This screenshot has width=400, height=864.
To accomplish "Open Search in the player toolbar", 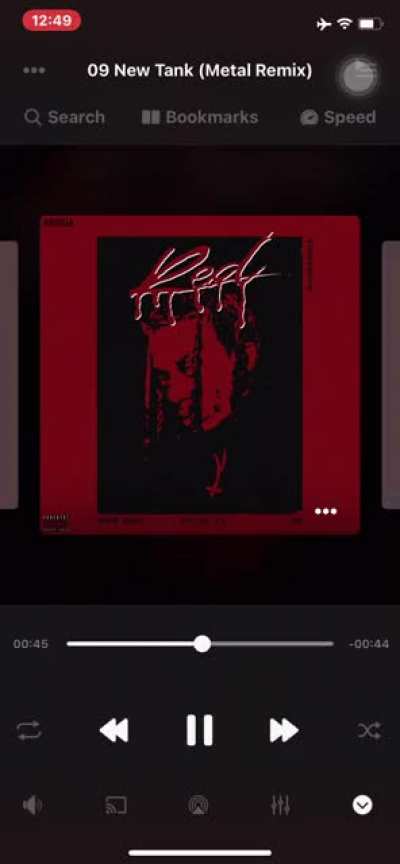I will click(x=64, y=117).
